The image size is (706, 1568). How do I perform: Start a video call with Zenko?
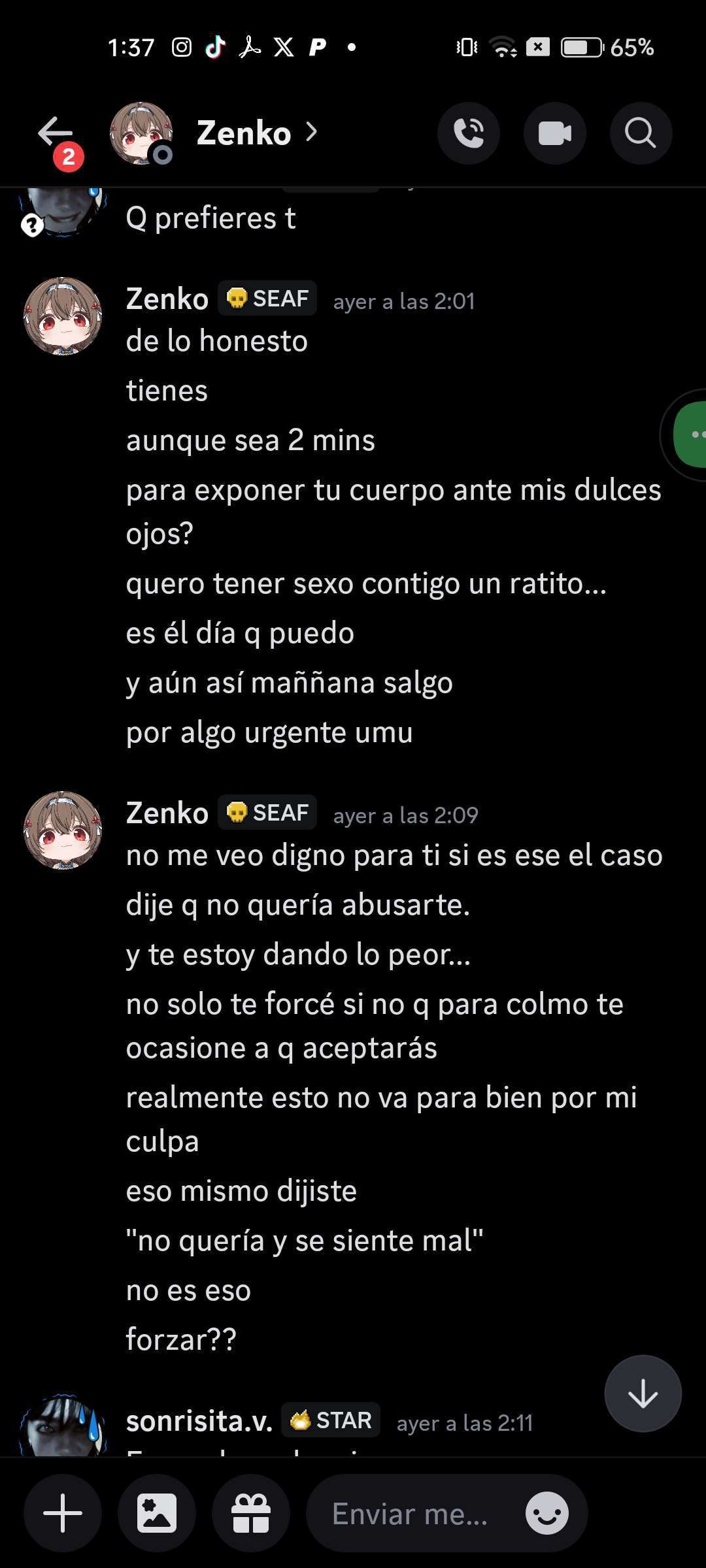coord(554,133)
